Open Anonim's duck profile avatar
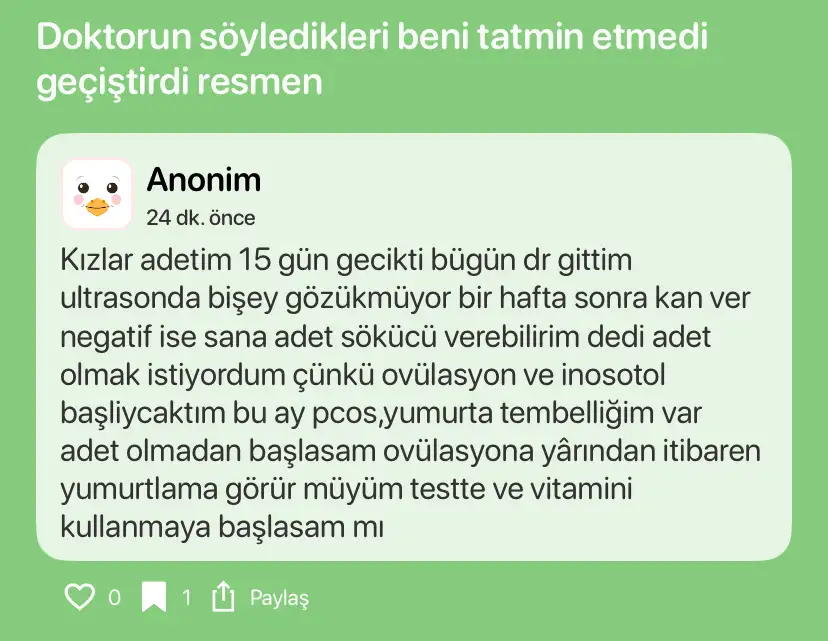Screen dimensions: 828x641 point(97,194)
